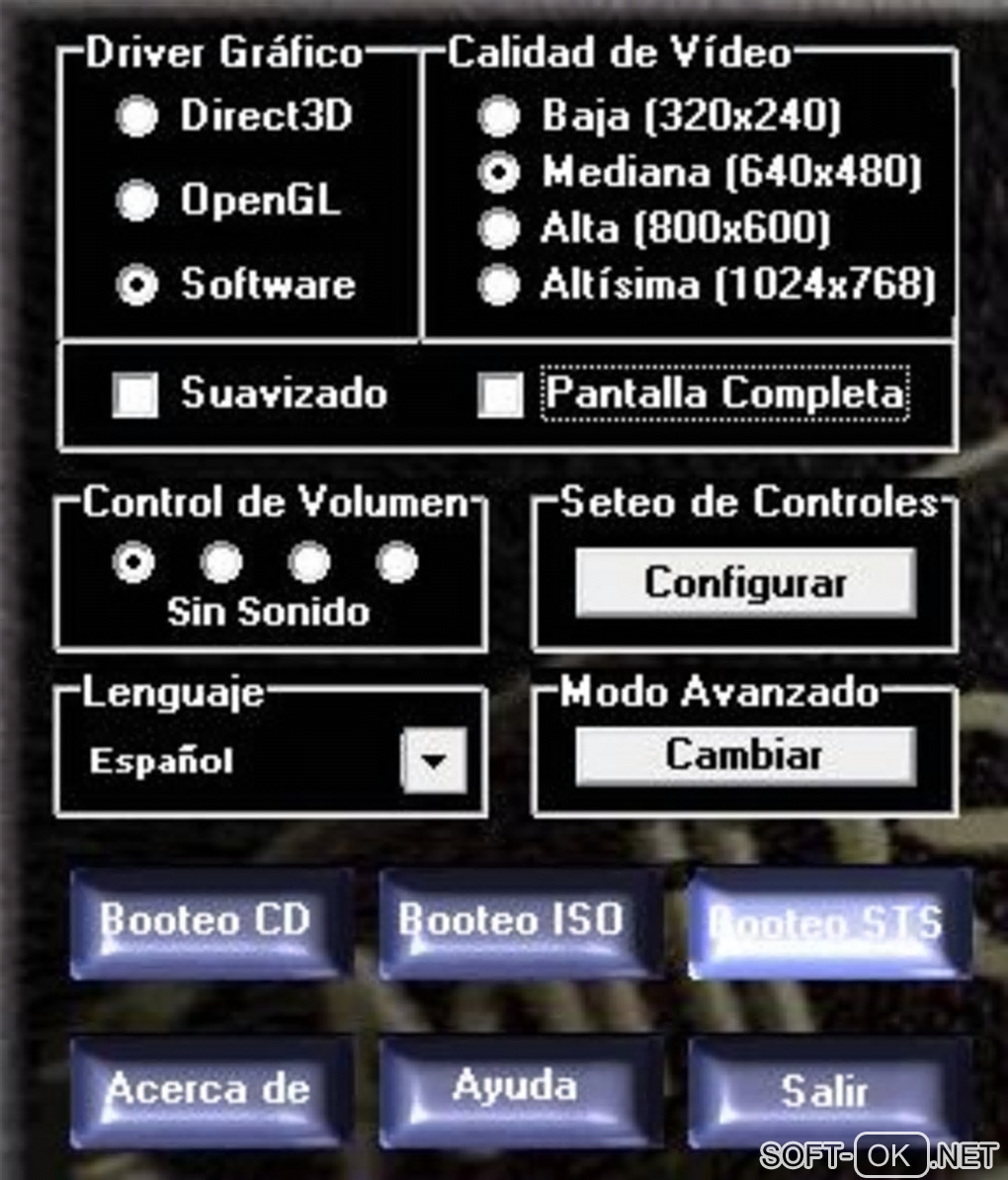Enable the Suavizado checkbox
1008x1180 pixels.
135,395
